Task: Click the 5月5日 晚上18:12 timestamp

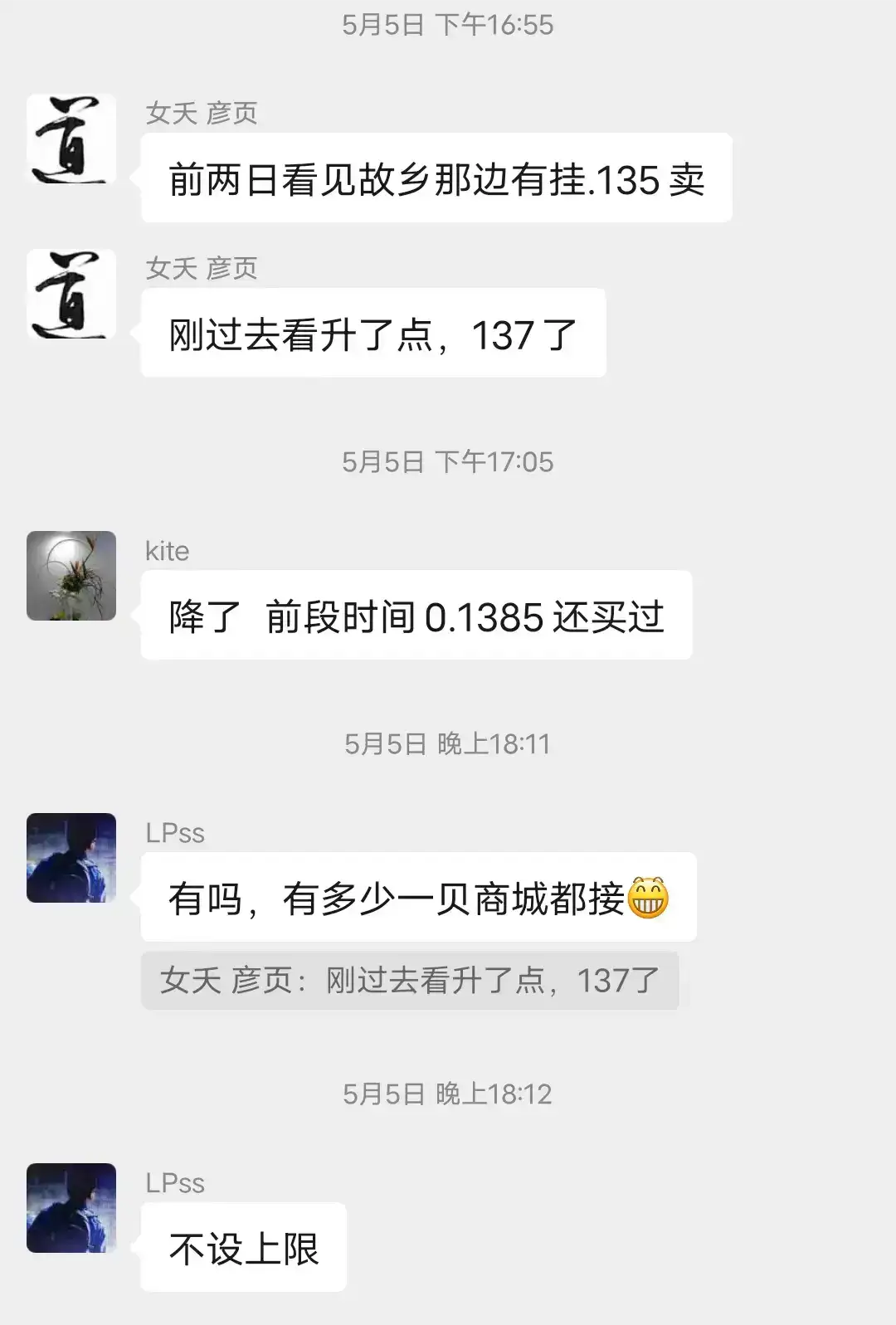Action: click(x=448, y=1094)
